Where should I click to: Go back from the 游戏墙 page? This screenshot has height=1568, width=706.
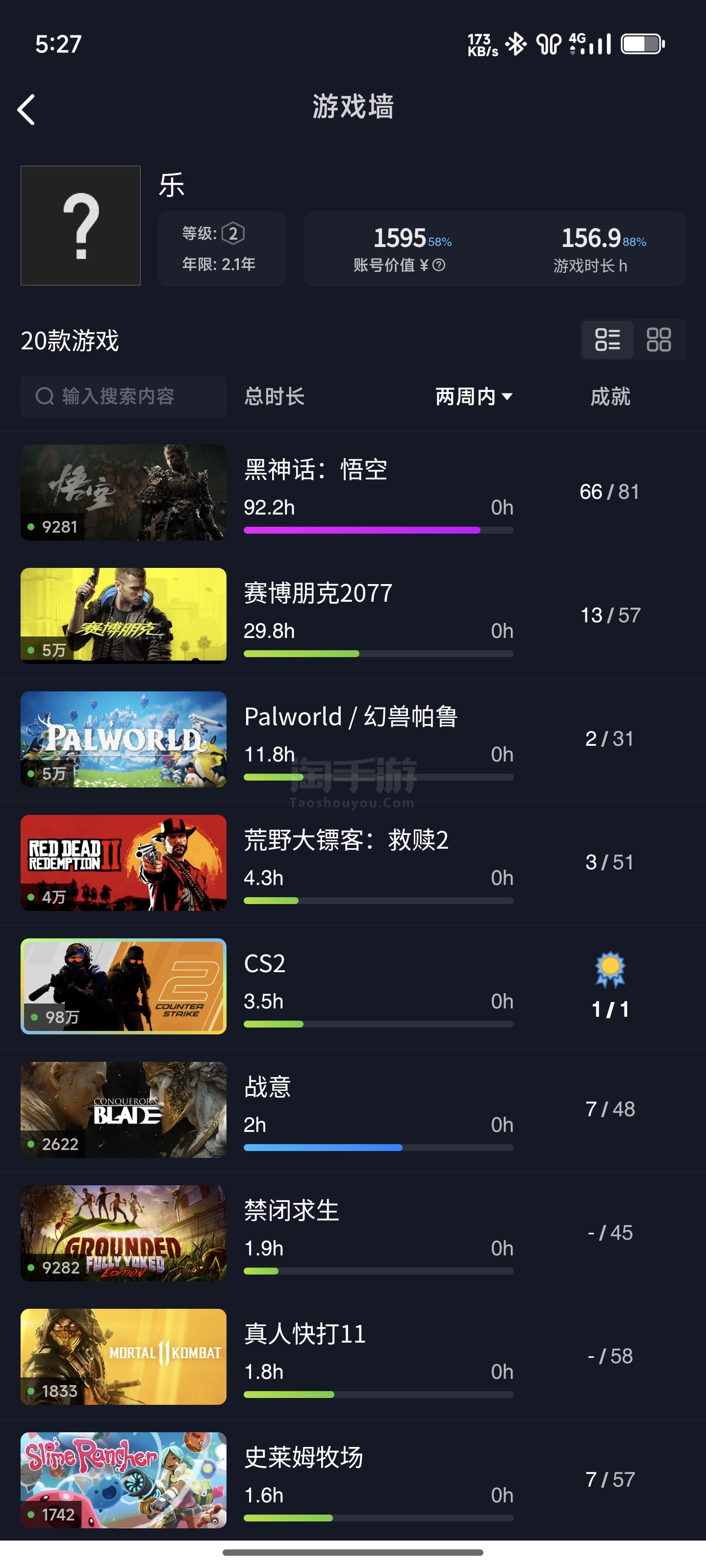click(x=26, y=110)
